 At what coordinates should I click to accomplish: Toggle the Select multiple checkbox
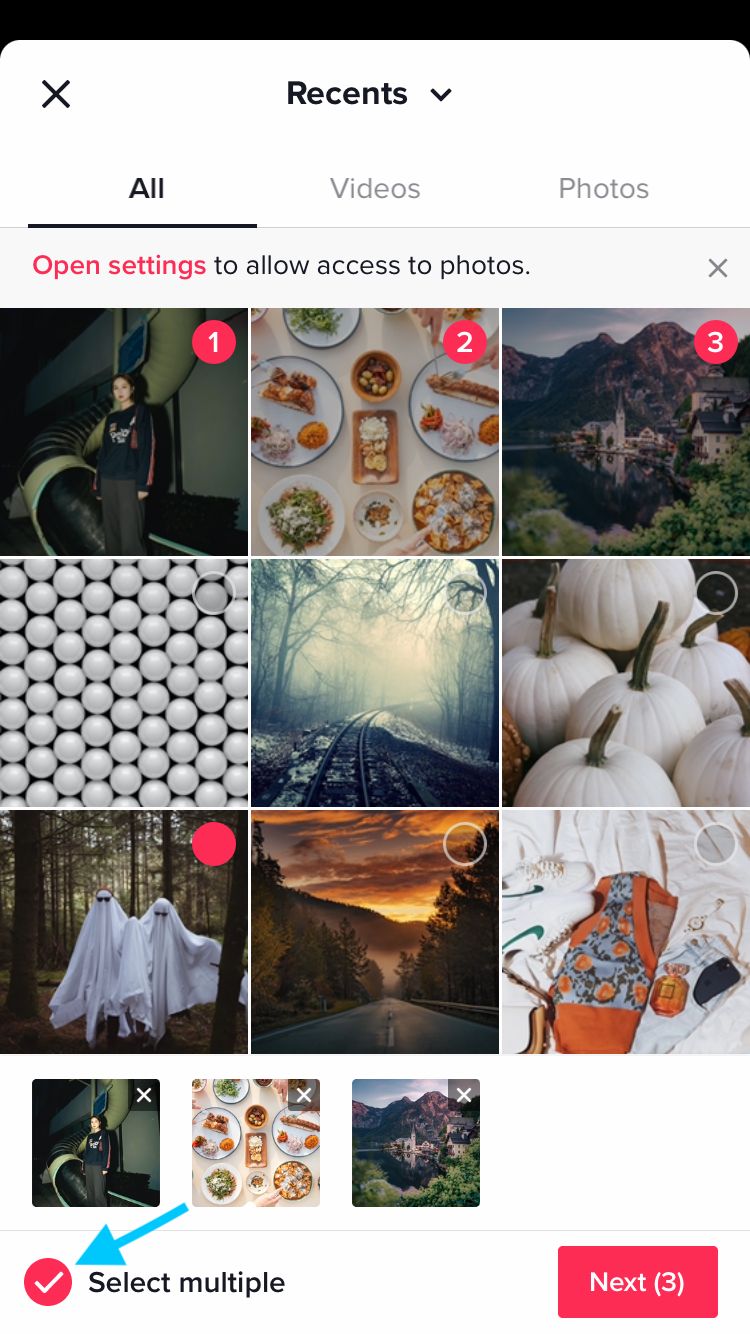pyautogui.click(x=48, y=1282)
